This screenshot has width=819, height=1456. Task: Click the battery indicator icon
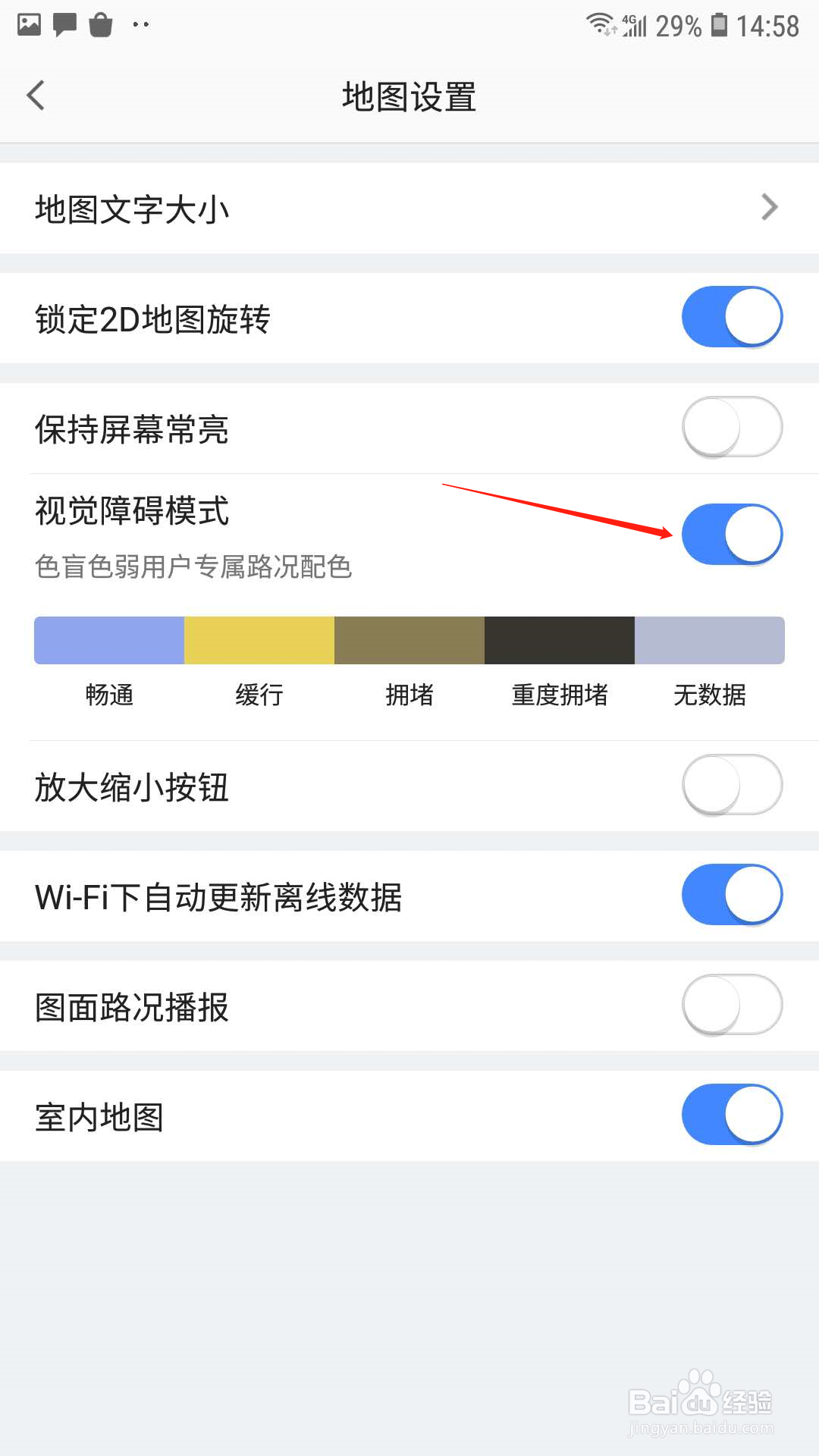pyautogui.click(x=717, y=25)
